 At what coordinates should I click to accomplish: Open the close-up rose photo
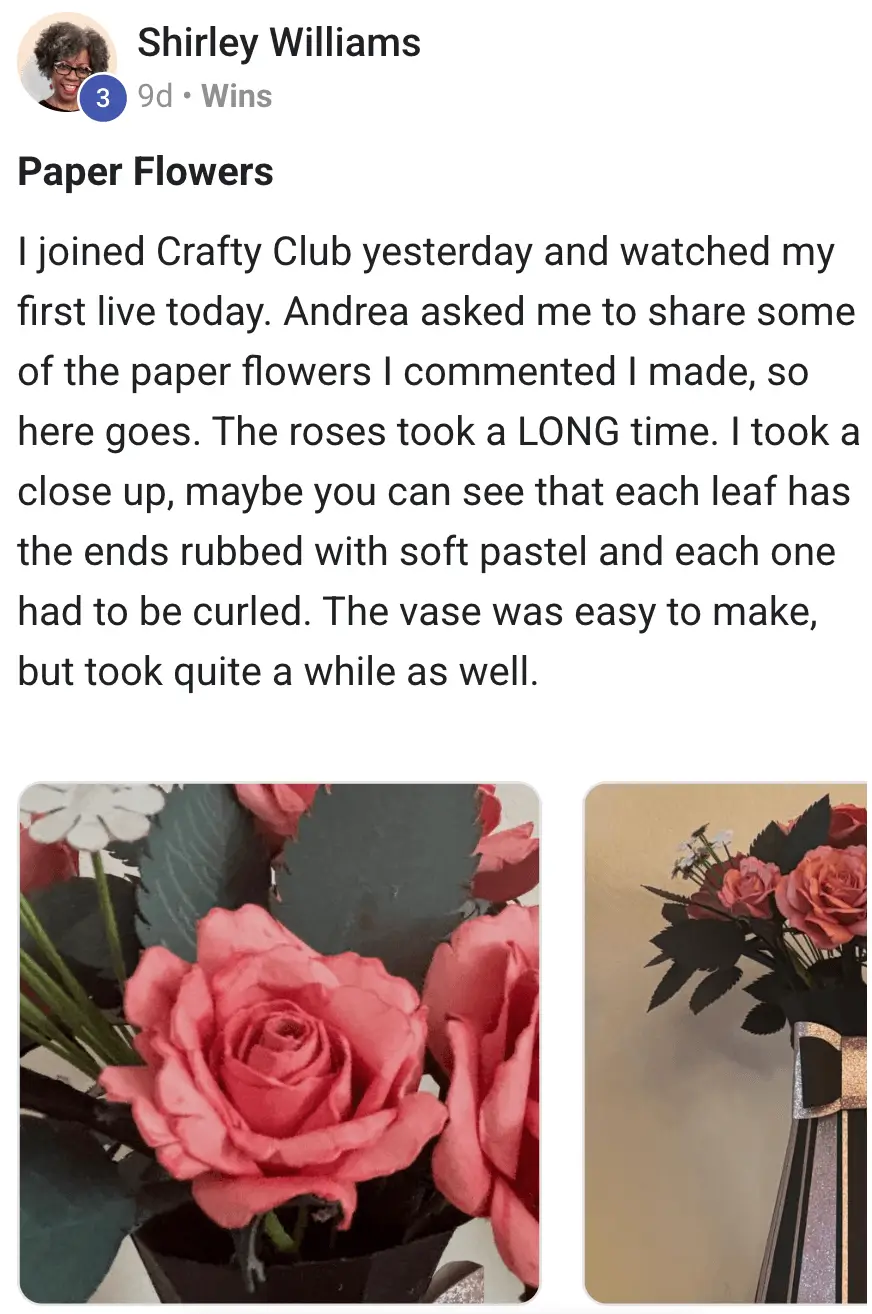click(x=279, y=1042)
